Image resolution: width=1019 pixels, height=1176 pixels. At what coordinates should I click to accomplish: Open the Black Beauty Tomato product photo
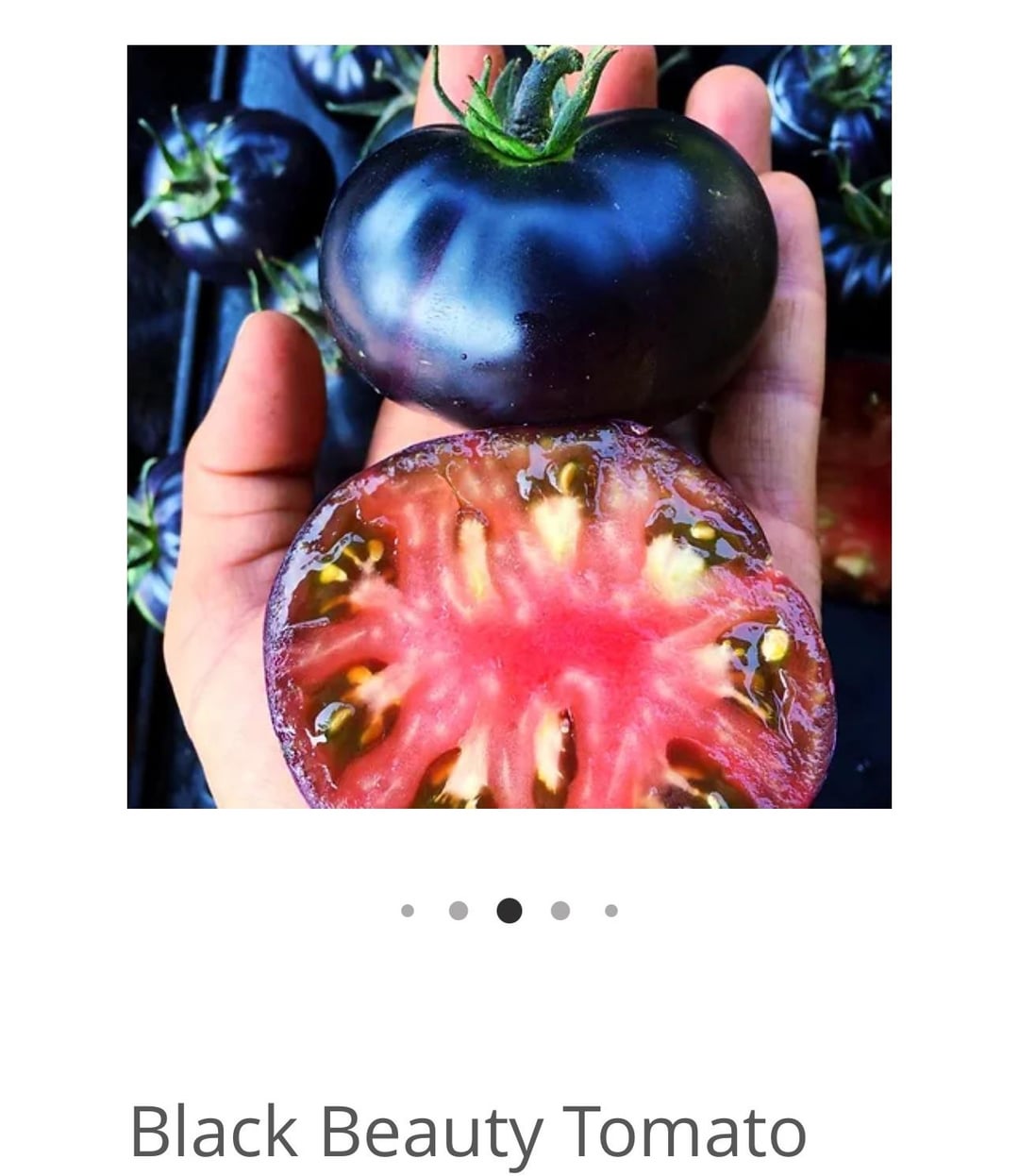coord(509,427)
